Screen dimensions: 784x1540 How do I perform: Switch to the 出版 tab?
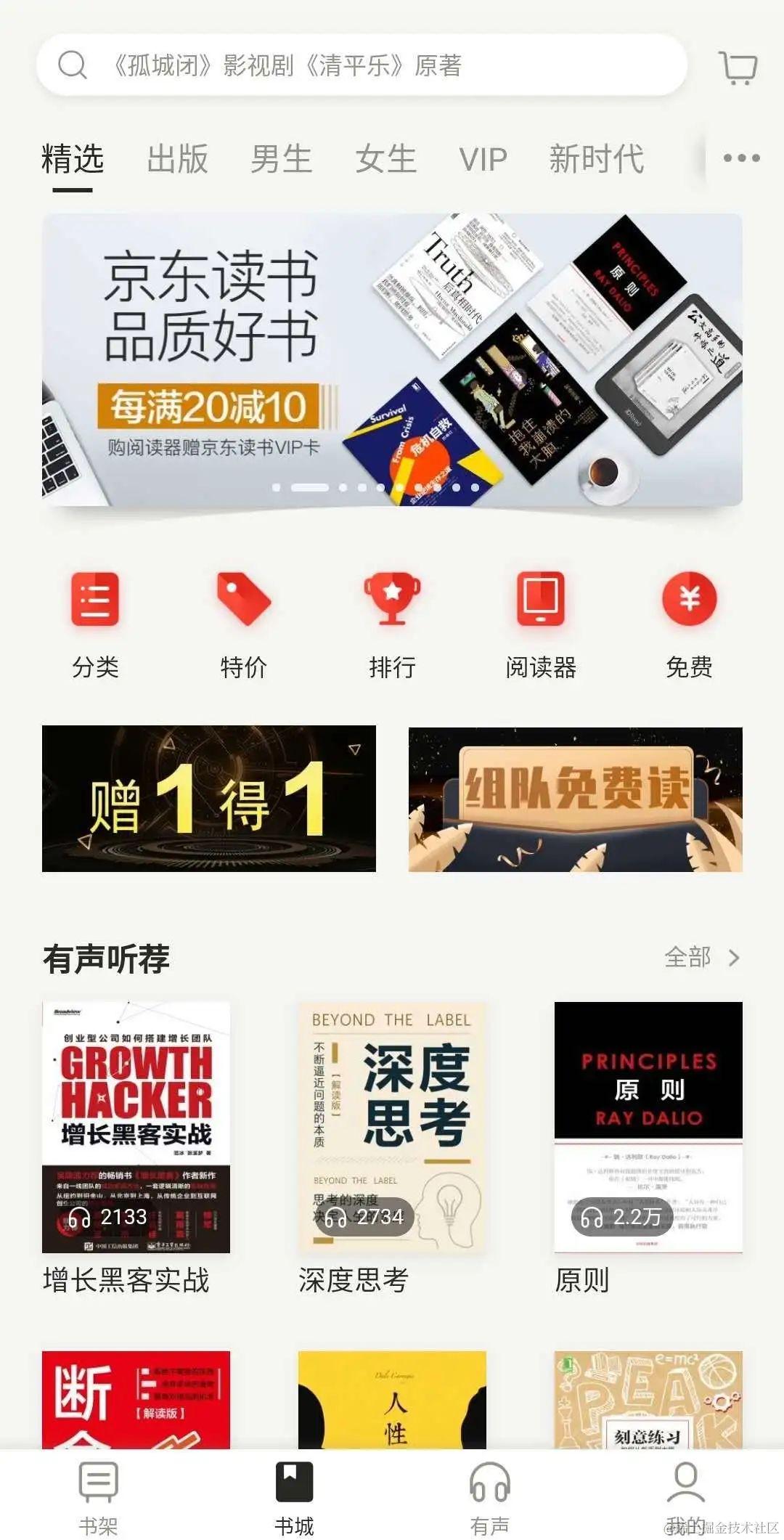click(177, 159)
